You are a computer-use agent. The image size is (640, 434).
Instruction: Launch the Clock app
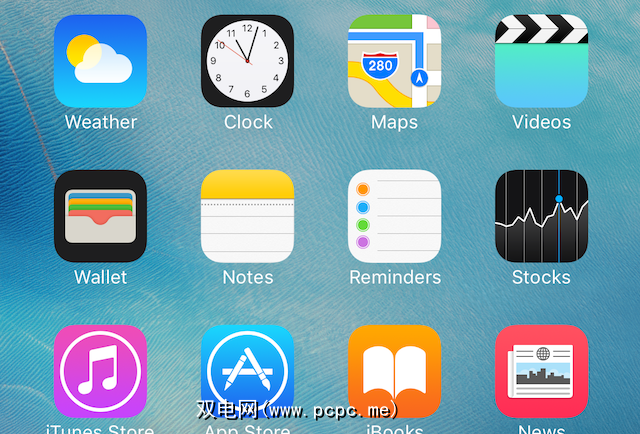pyautogui.click(x=247, y=62)
